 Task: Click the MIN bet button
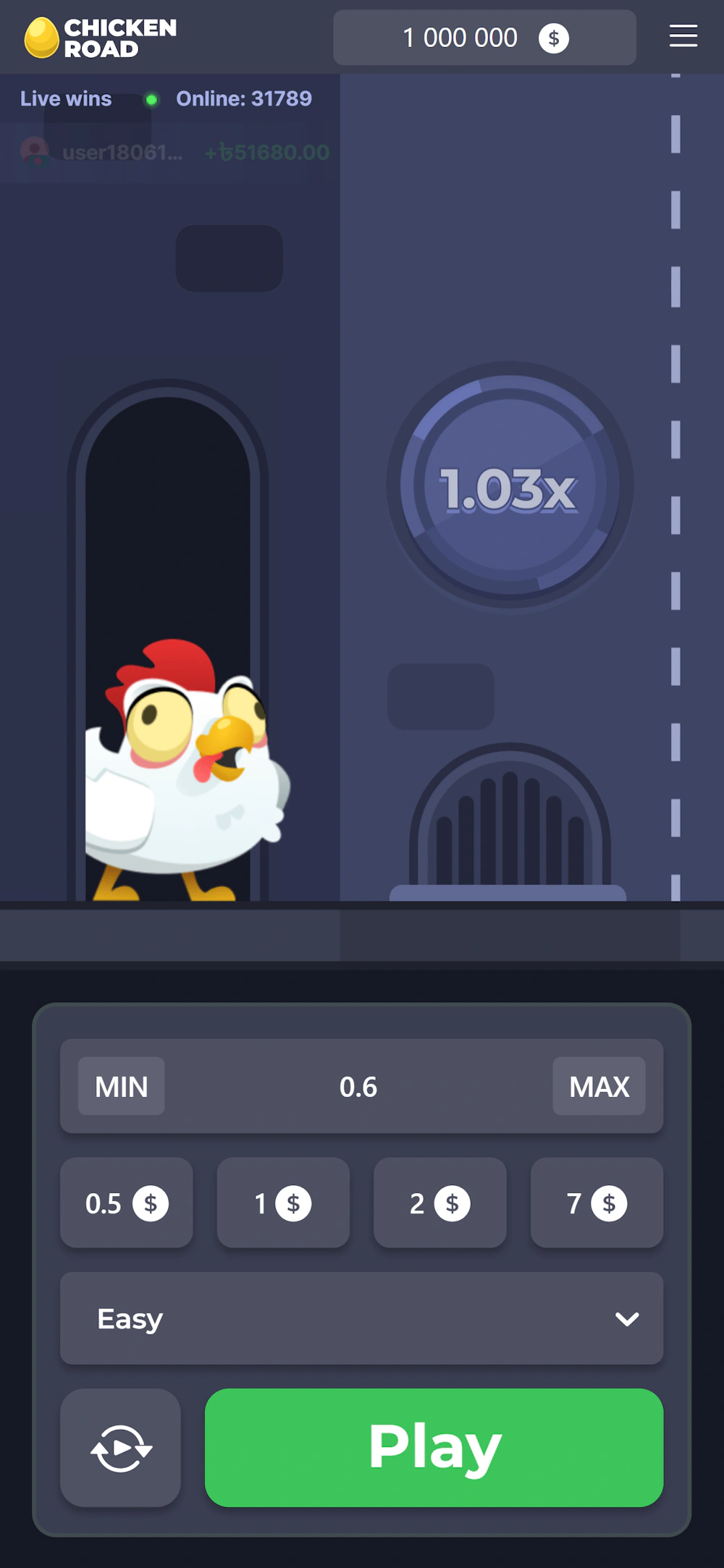click(x=121, y=1085)
